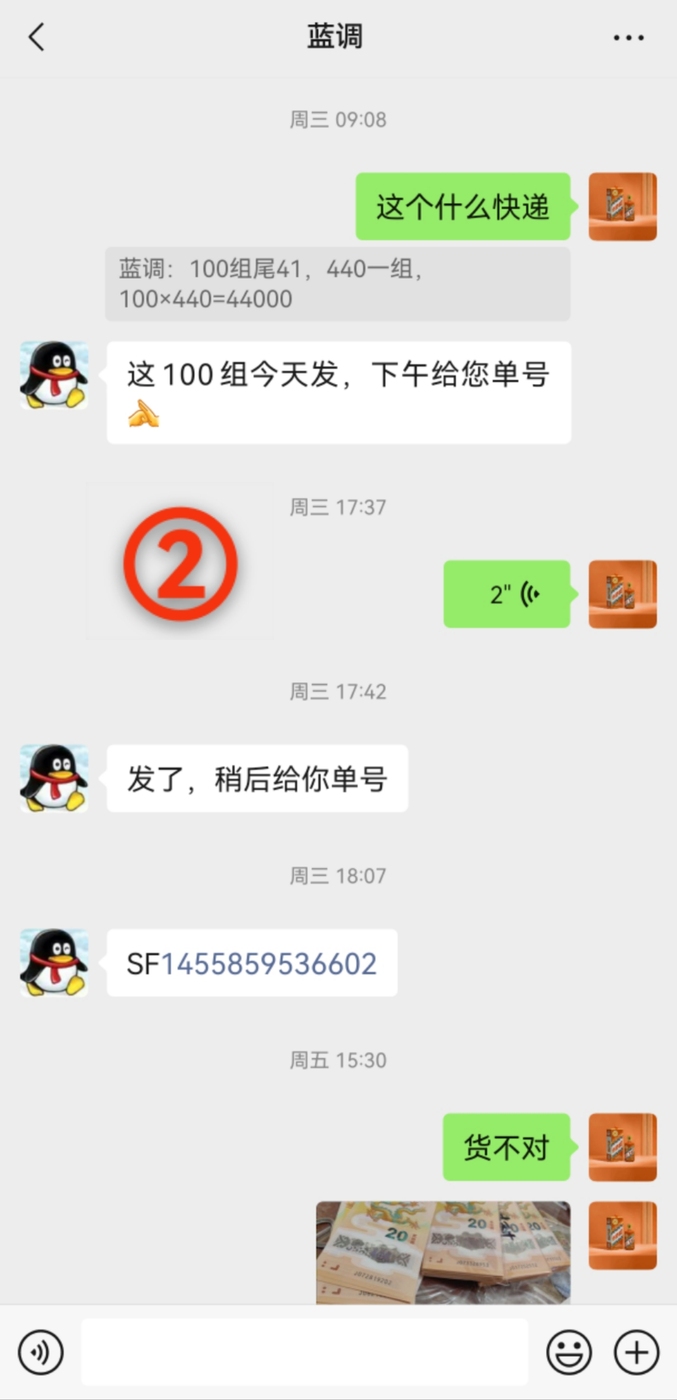Tap the message text input field

coord(305,1352)
